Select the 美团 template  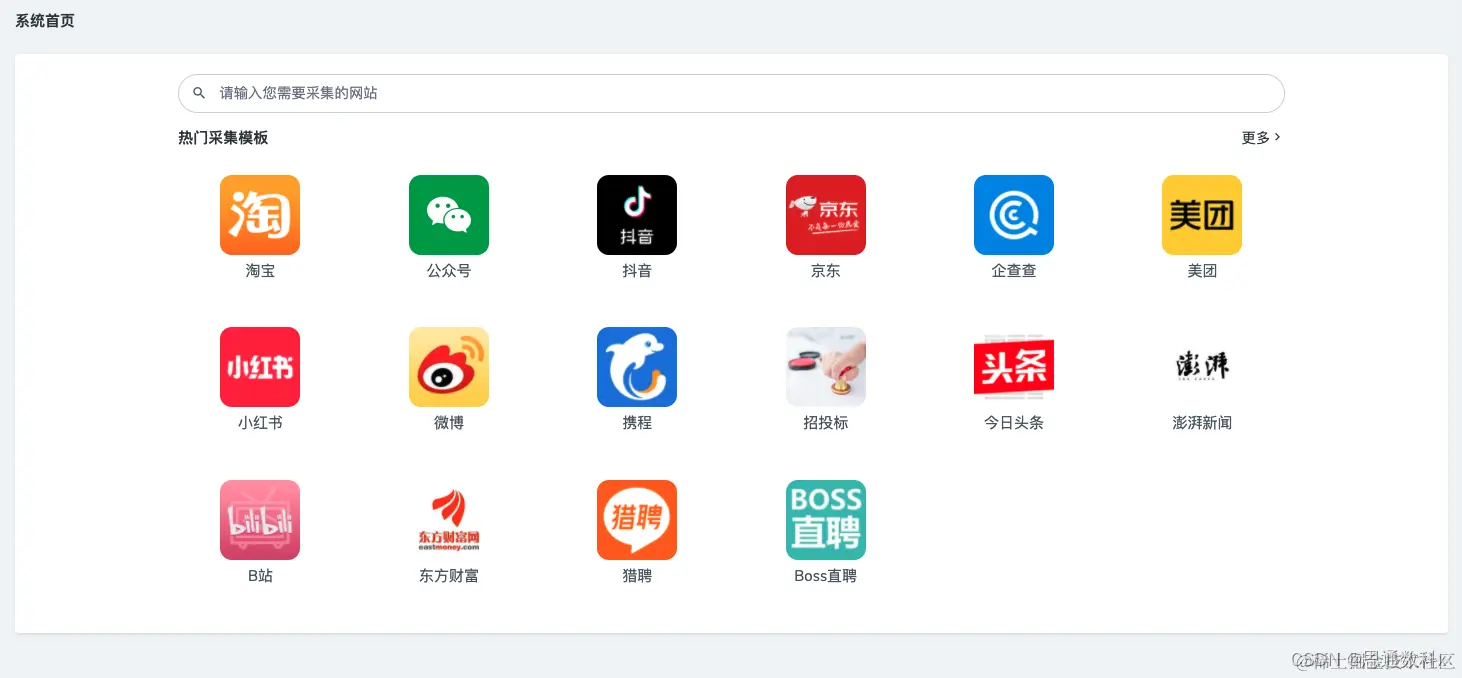coord(1202,215)
